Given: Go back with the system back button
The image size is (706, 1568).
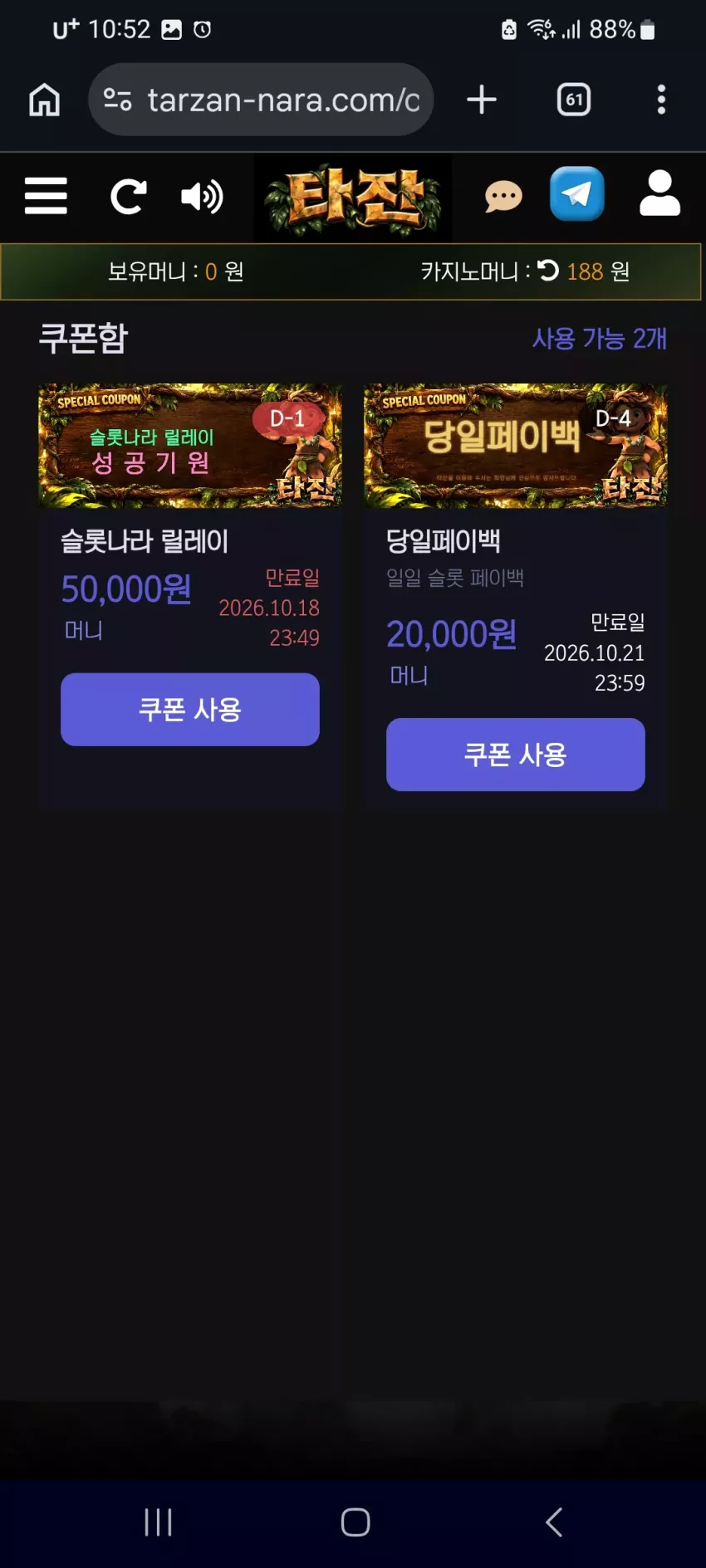Looking at the screenshot, I should click(x=554, y=1522).
